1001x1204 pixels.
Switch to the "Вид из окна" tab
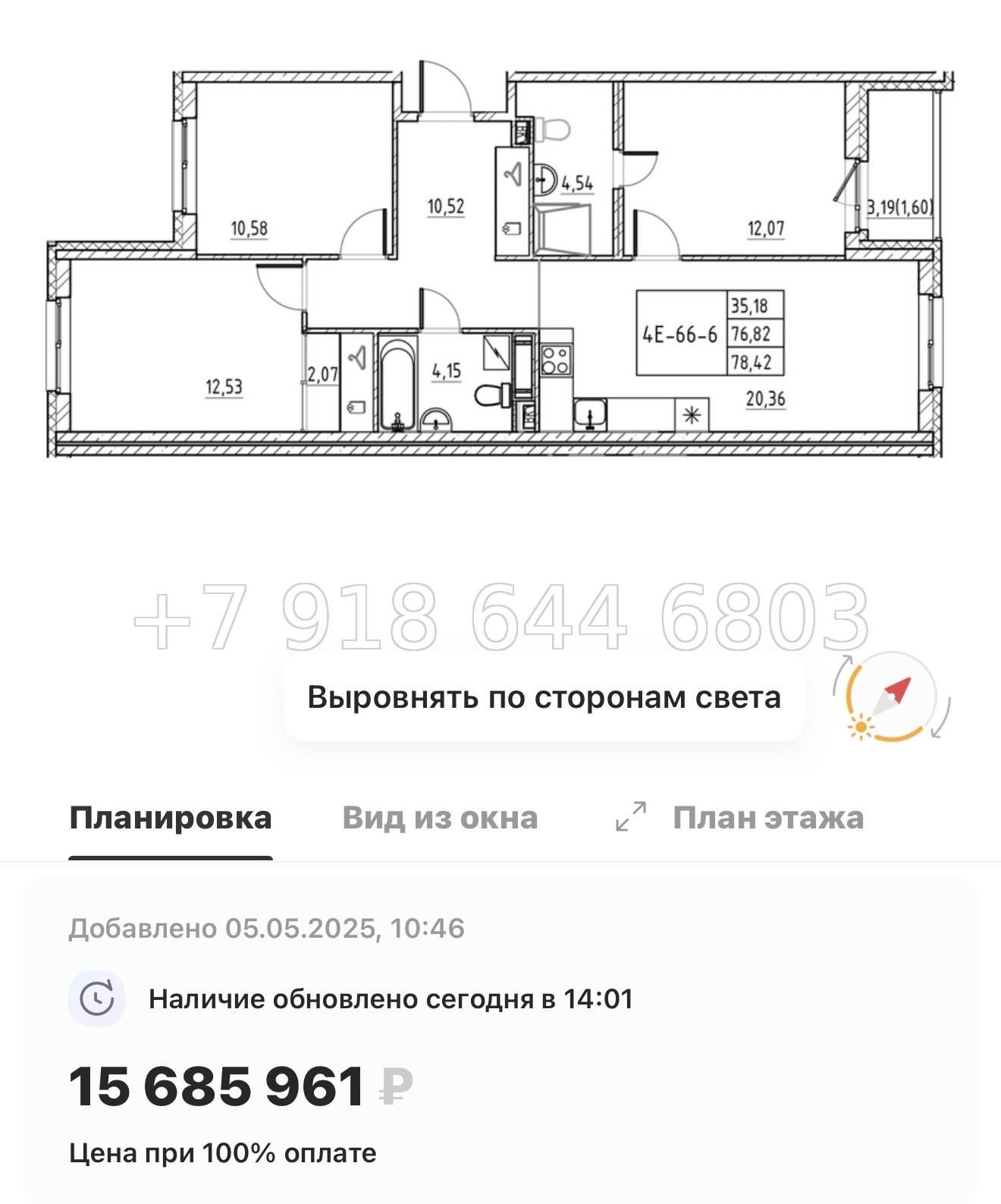tap(440, 817)
